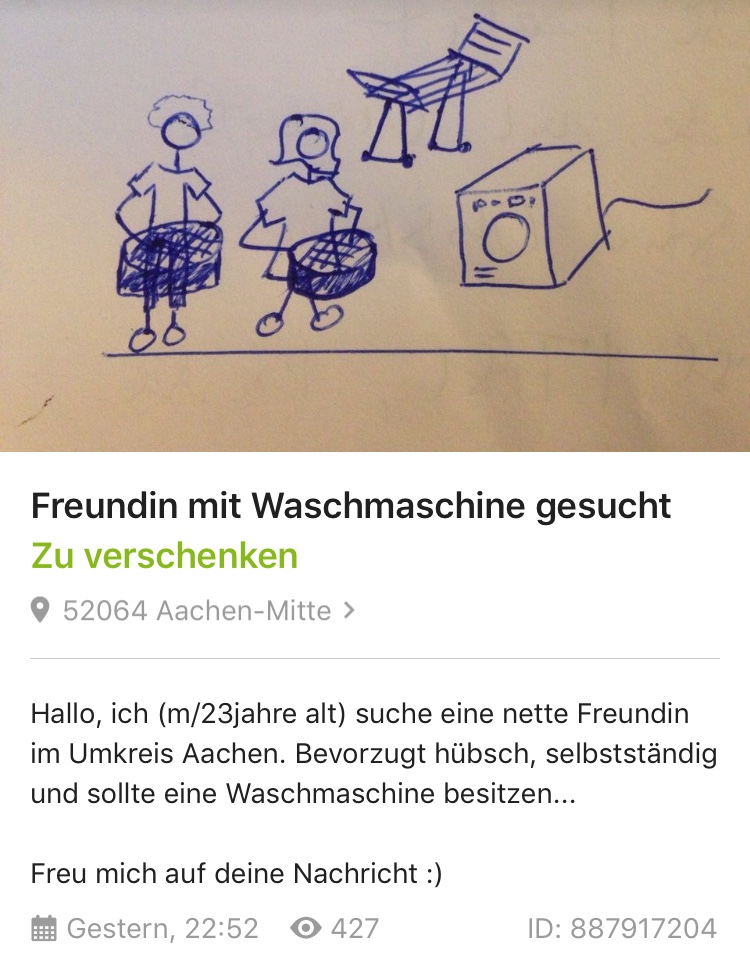750x969 pixels.
Task: Open the location 52064 Aachen-Mitte
Action: point(196,610)
